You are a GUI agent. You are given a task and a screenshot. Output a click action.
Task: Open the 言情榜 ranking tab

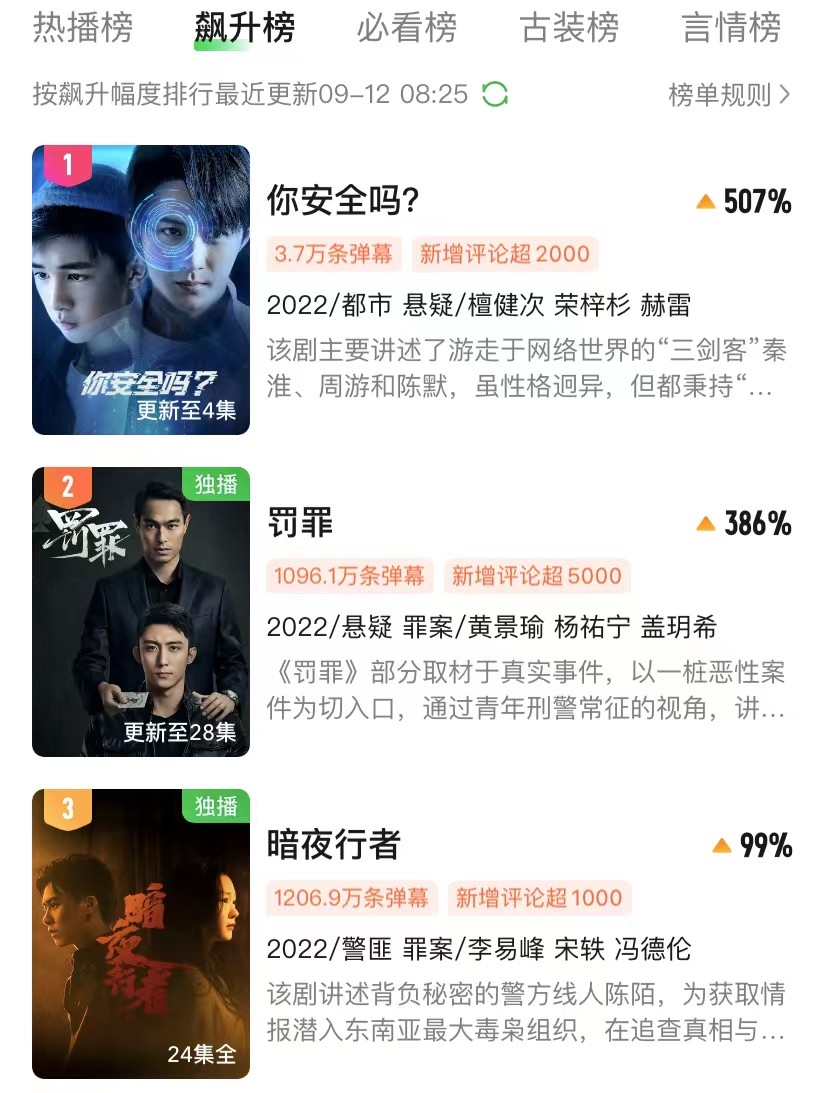coord(730,27)
